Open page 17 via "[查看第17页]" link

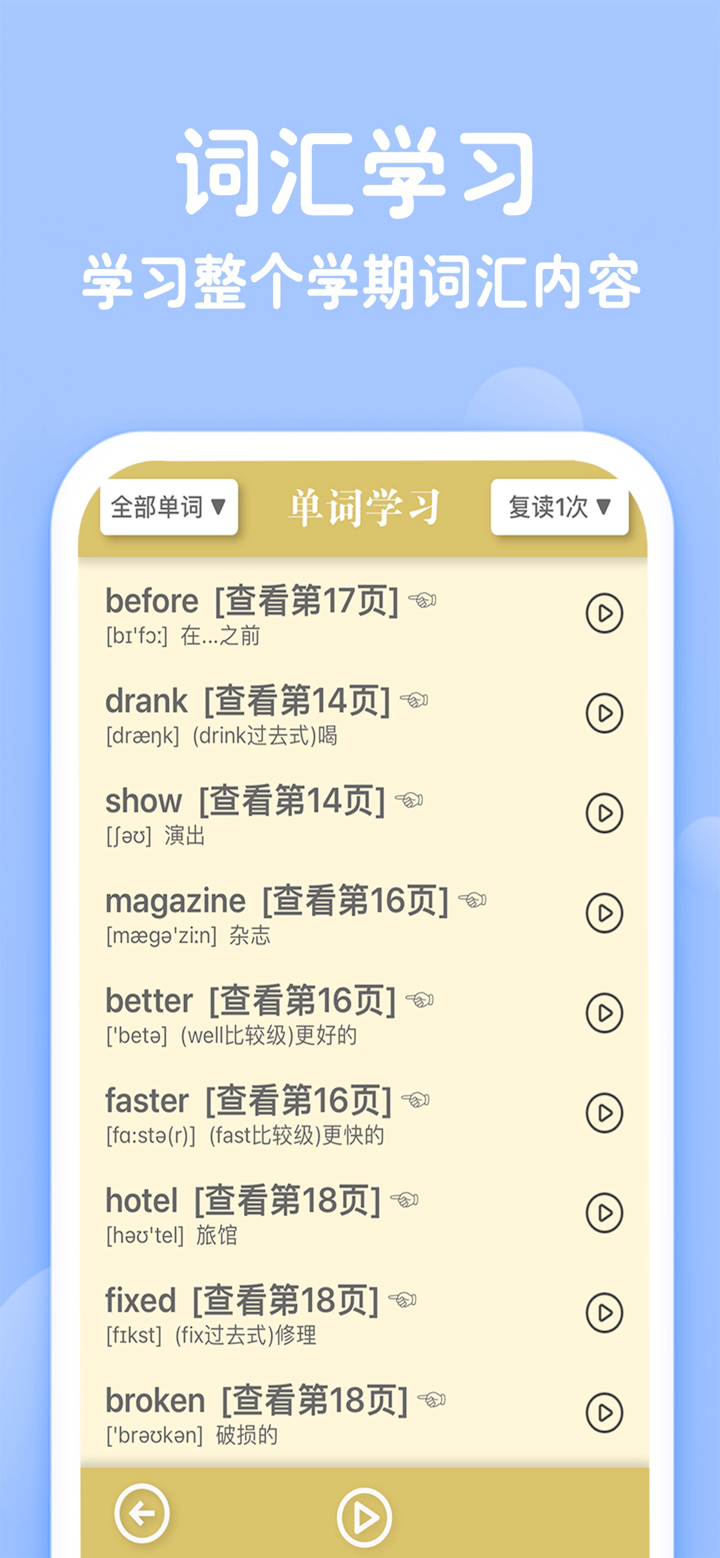[308, 600]
